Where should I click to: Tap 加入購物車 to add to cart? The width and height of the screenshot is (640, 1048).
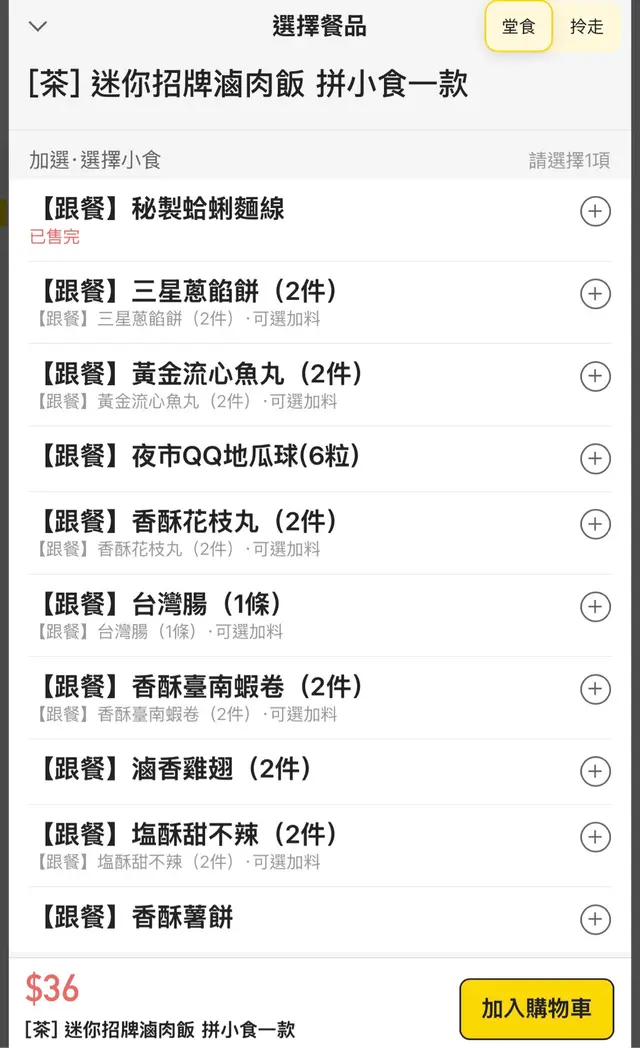pos(536,1009)
